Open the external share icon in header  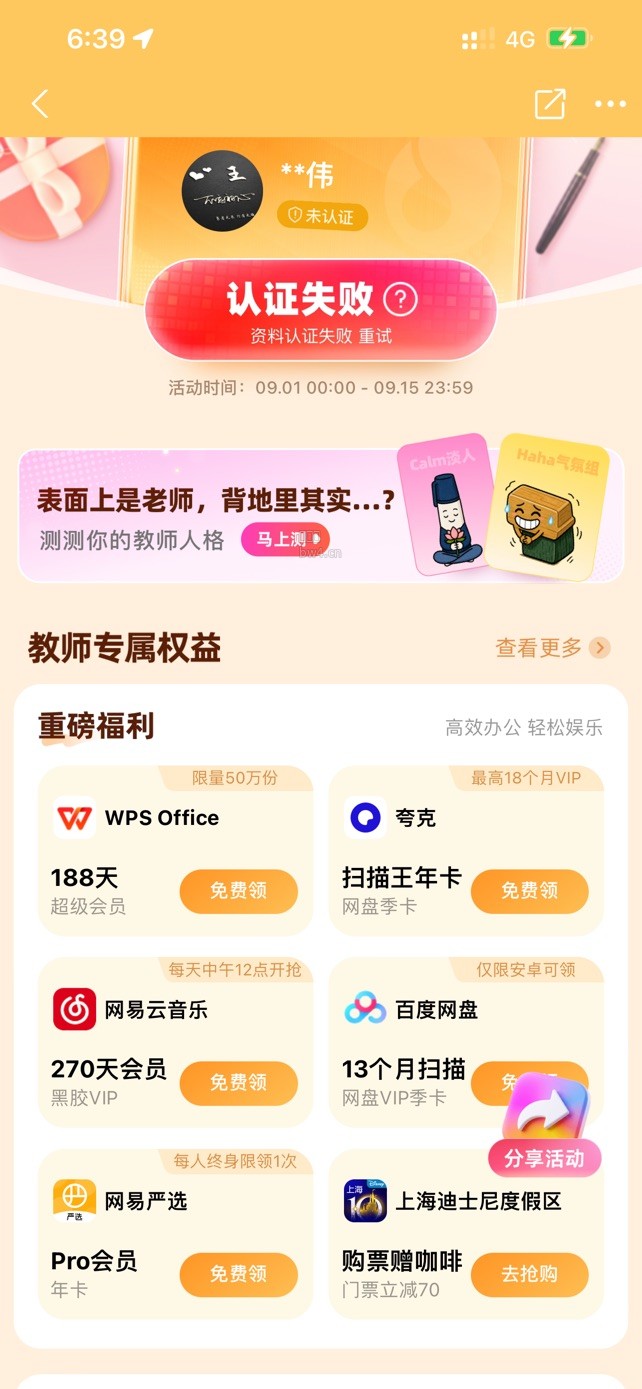click(x=549, y=104)
